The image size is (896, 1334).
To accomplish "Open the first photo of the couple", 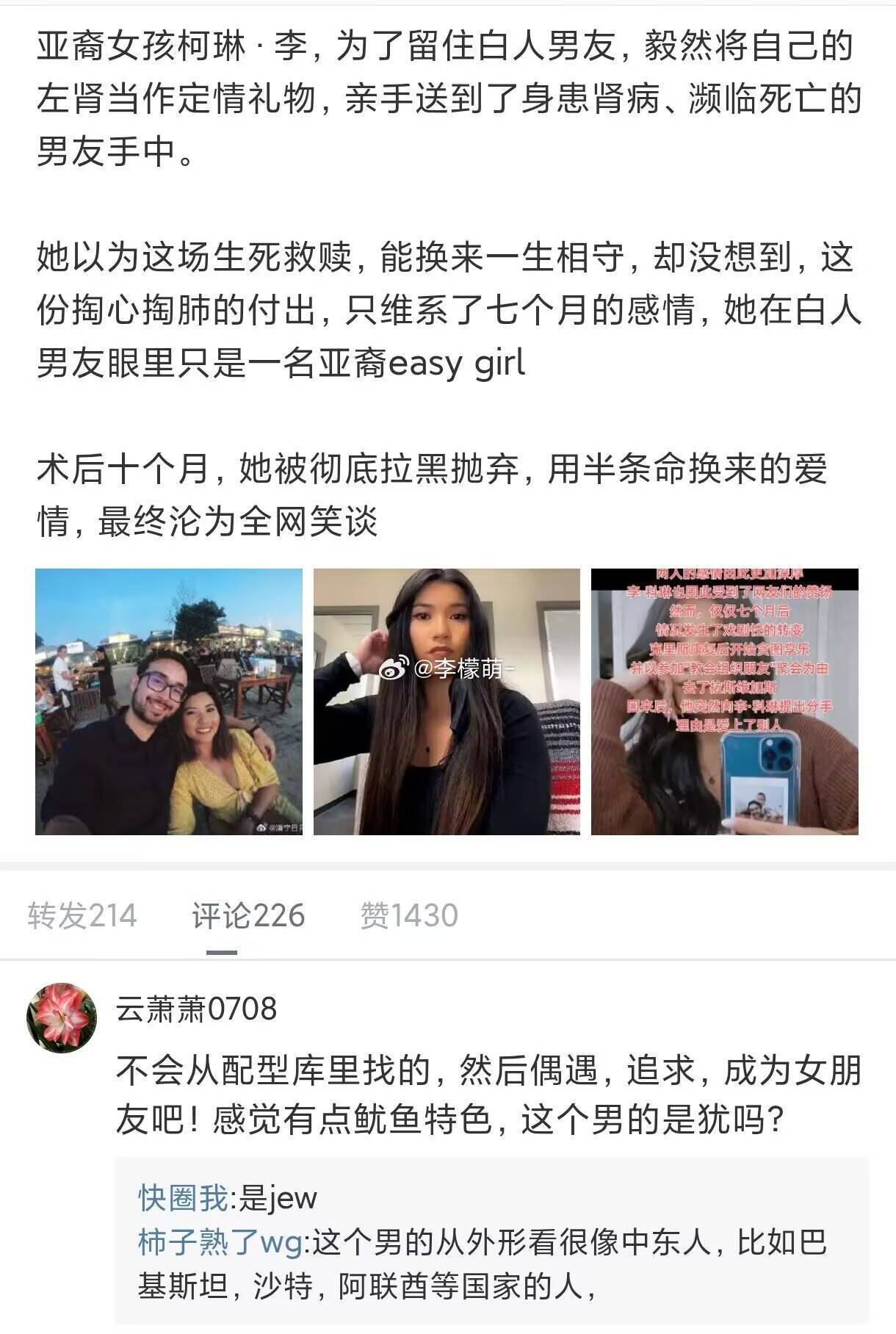I will pos(168,702).
